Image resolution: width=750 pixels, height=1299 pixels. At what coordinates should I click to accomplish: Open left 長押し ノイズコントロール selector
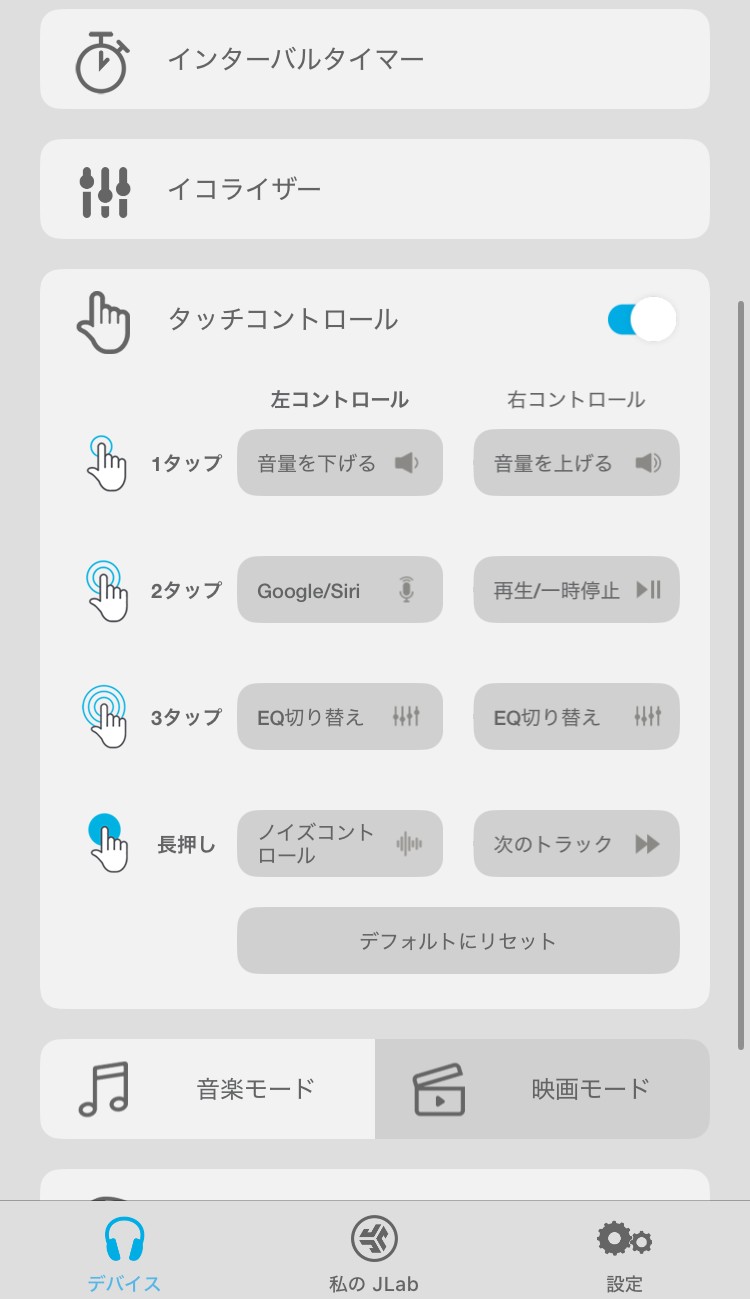click(x=339, y=844)
